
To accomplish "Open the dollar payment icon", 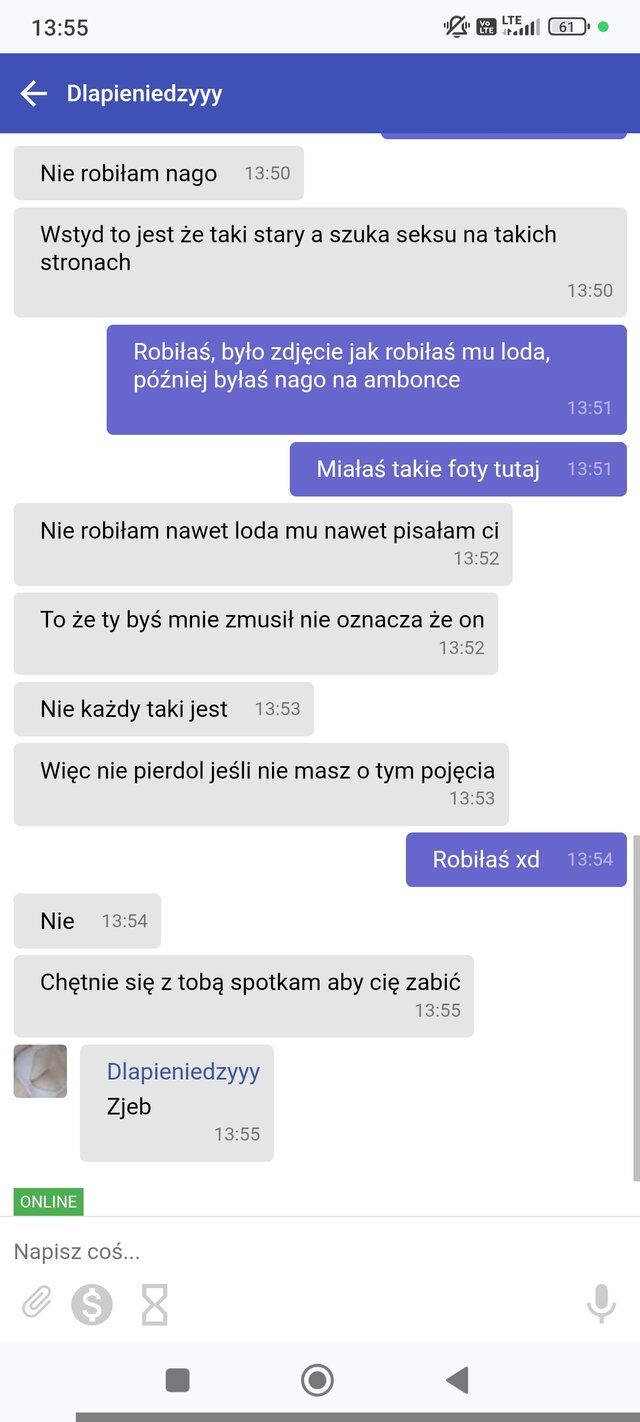I will (x=92, y=1304).
